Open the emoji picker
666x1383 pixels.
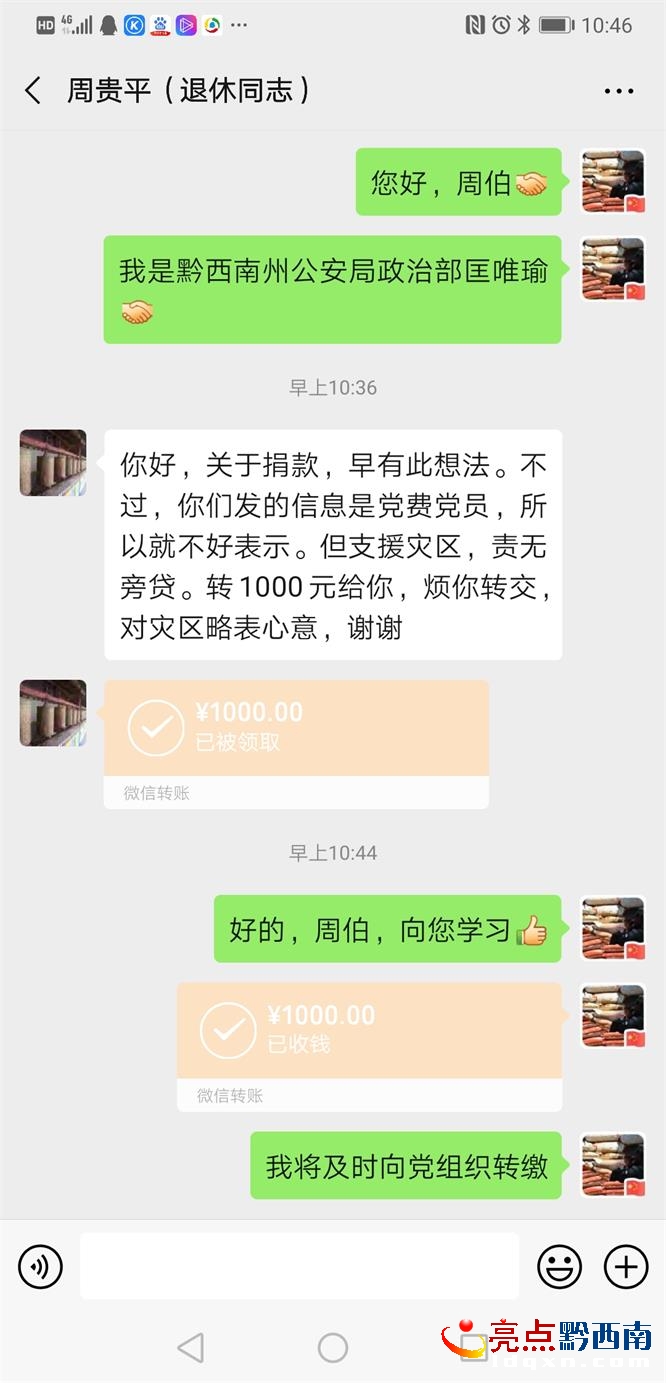(559, 1267)
